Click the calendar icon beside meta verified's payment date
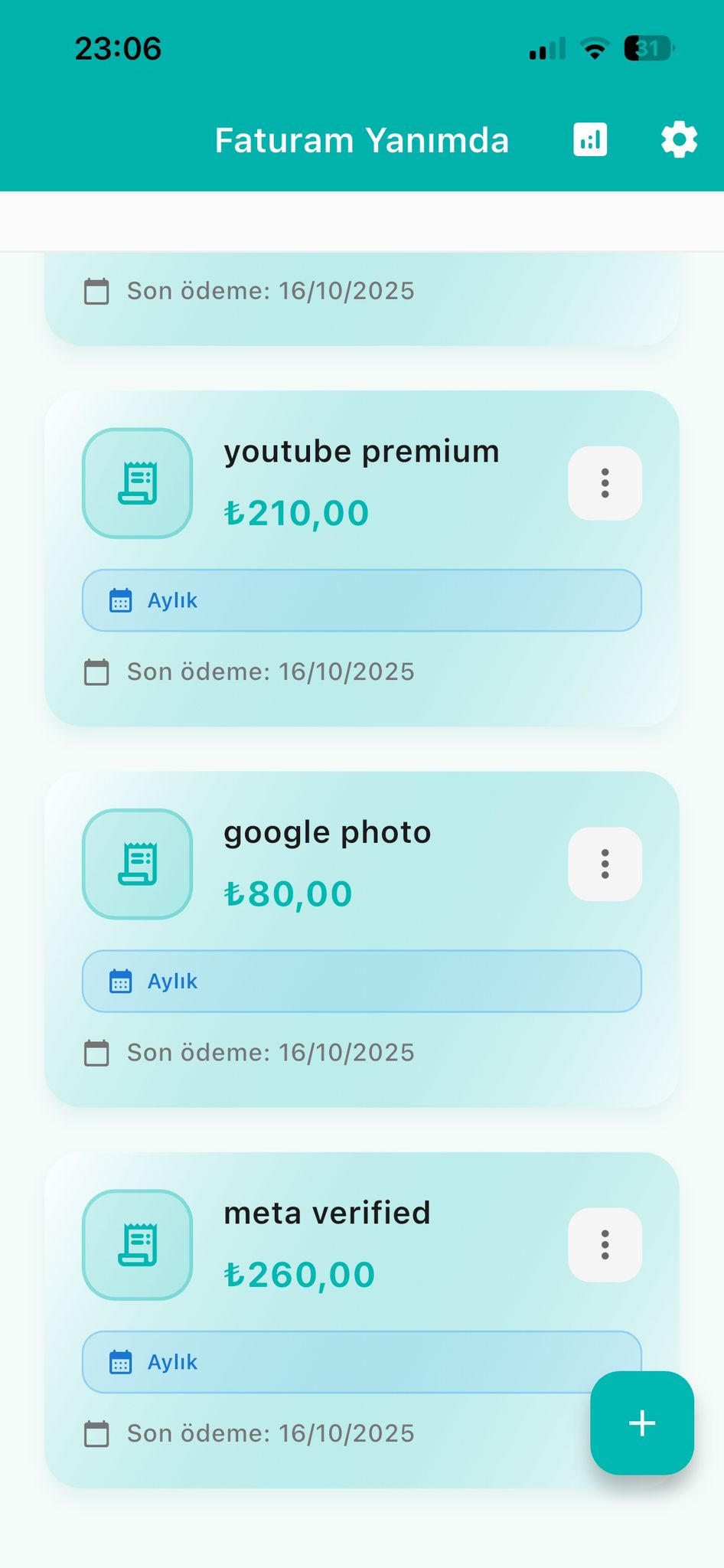724x1568 pixels. [x=98, y=1433]
